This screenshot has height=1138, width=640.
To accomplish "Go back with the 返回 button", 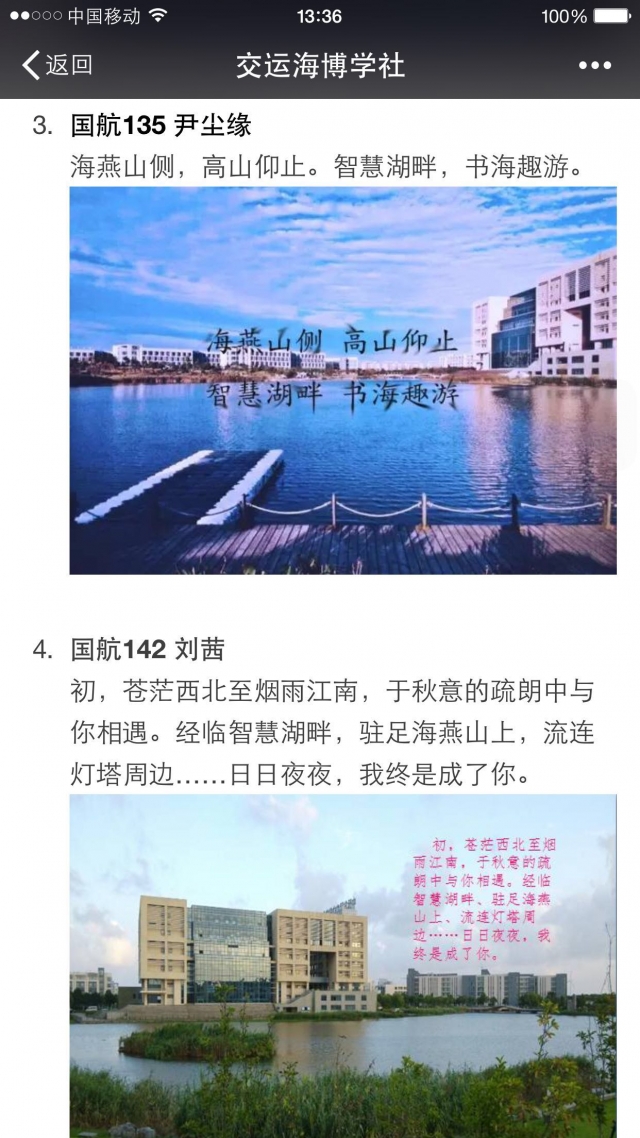I will (57, 66).
